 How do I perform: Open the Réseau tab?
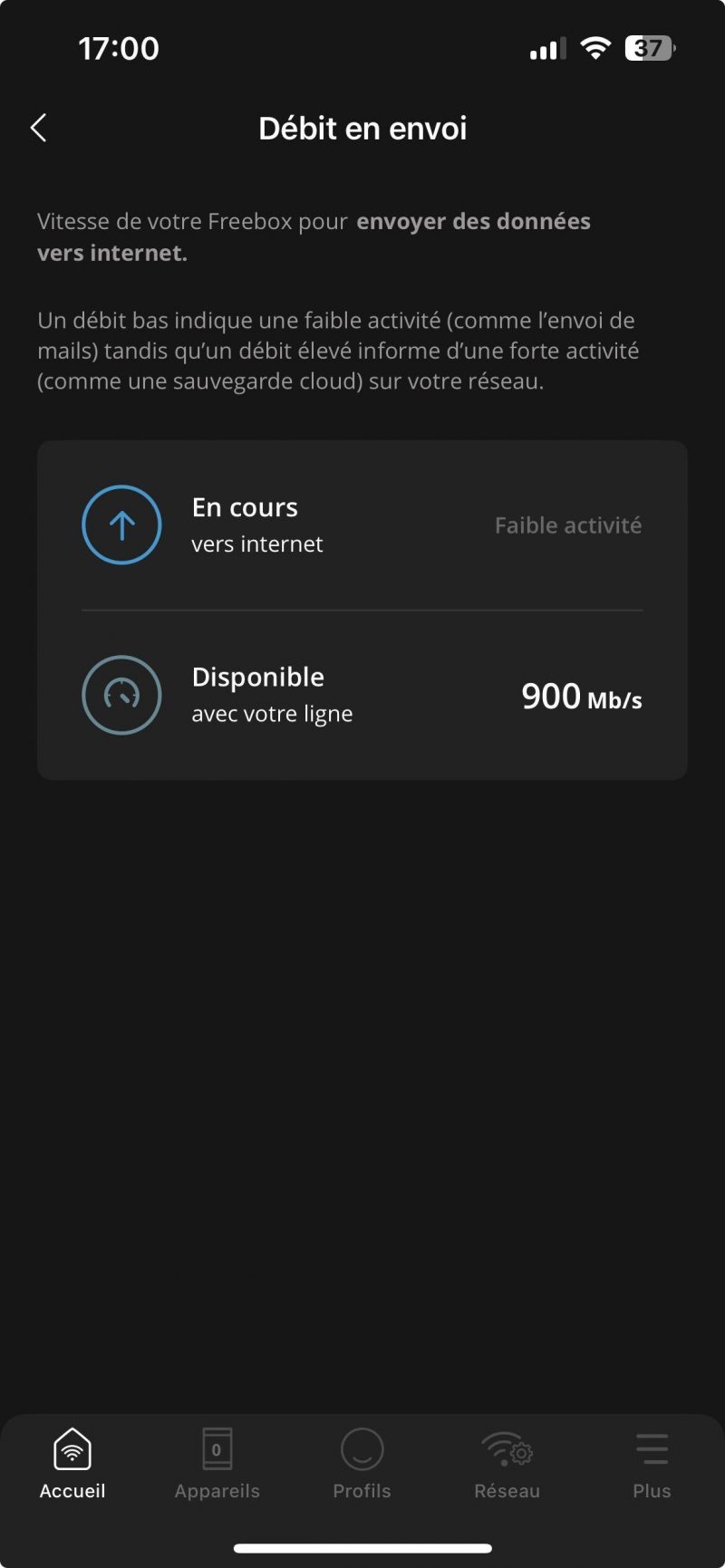(x=507, y=1463)
